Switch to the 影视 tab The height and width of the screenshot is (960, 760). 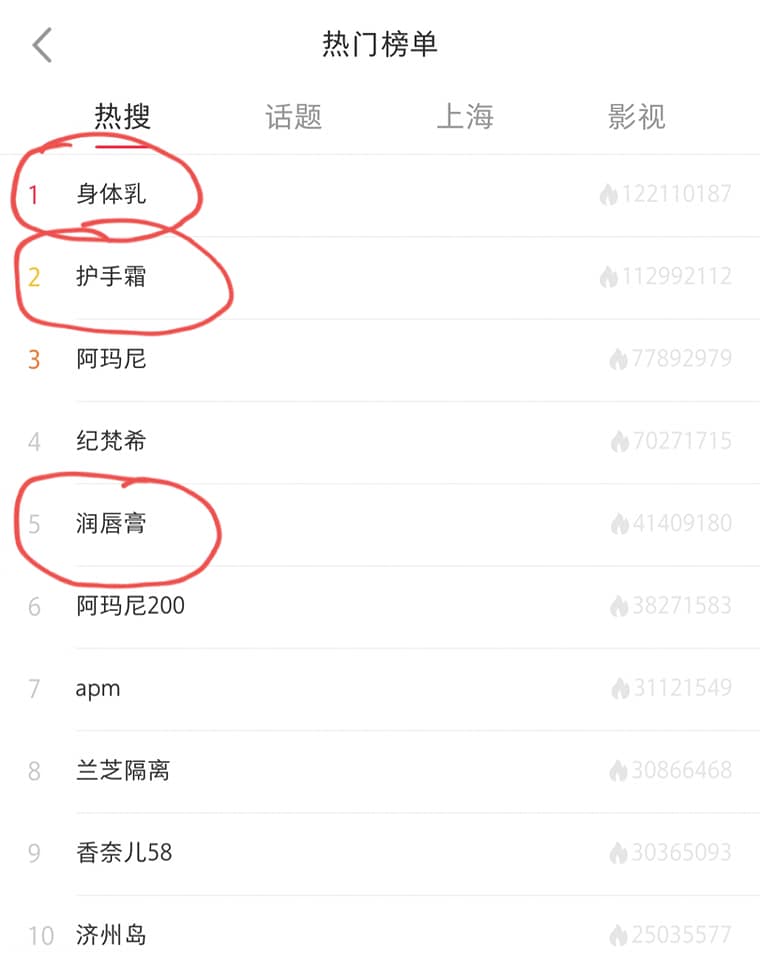636,117
